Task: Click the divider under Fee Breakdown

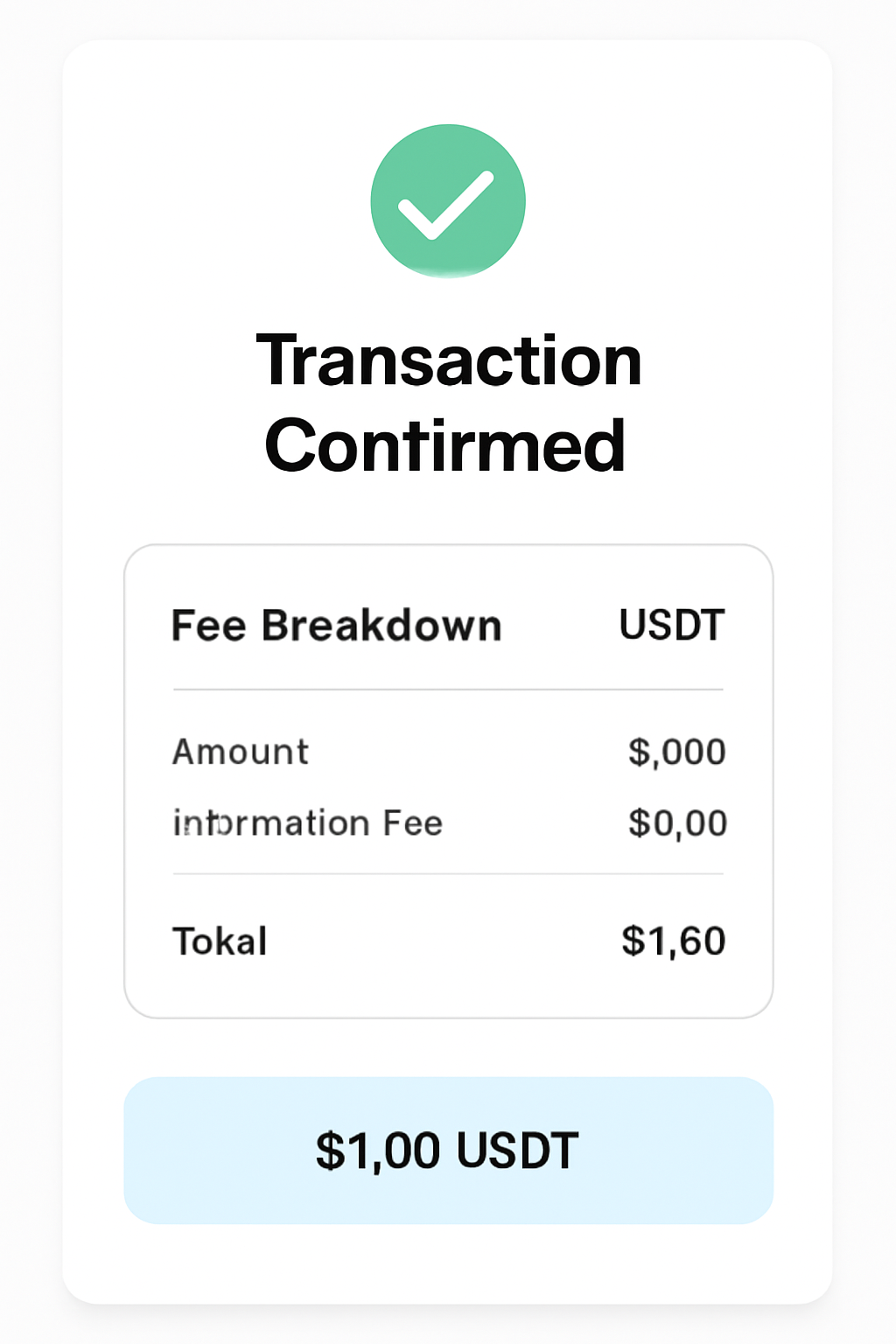Action: coord(447,689)
